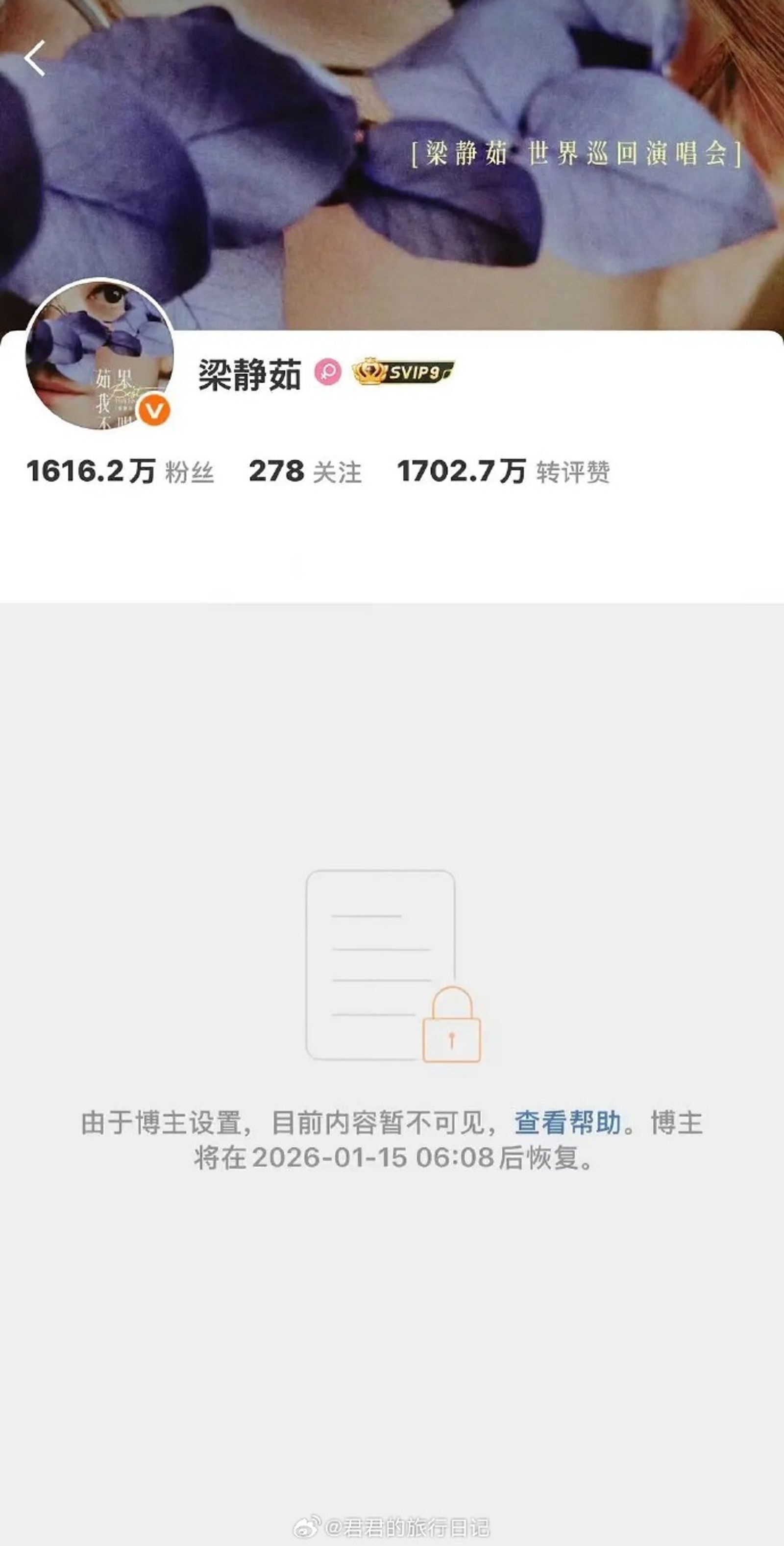
Task: Click the crown icon on the SVIP badge
Action: (369, 371)
